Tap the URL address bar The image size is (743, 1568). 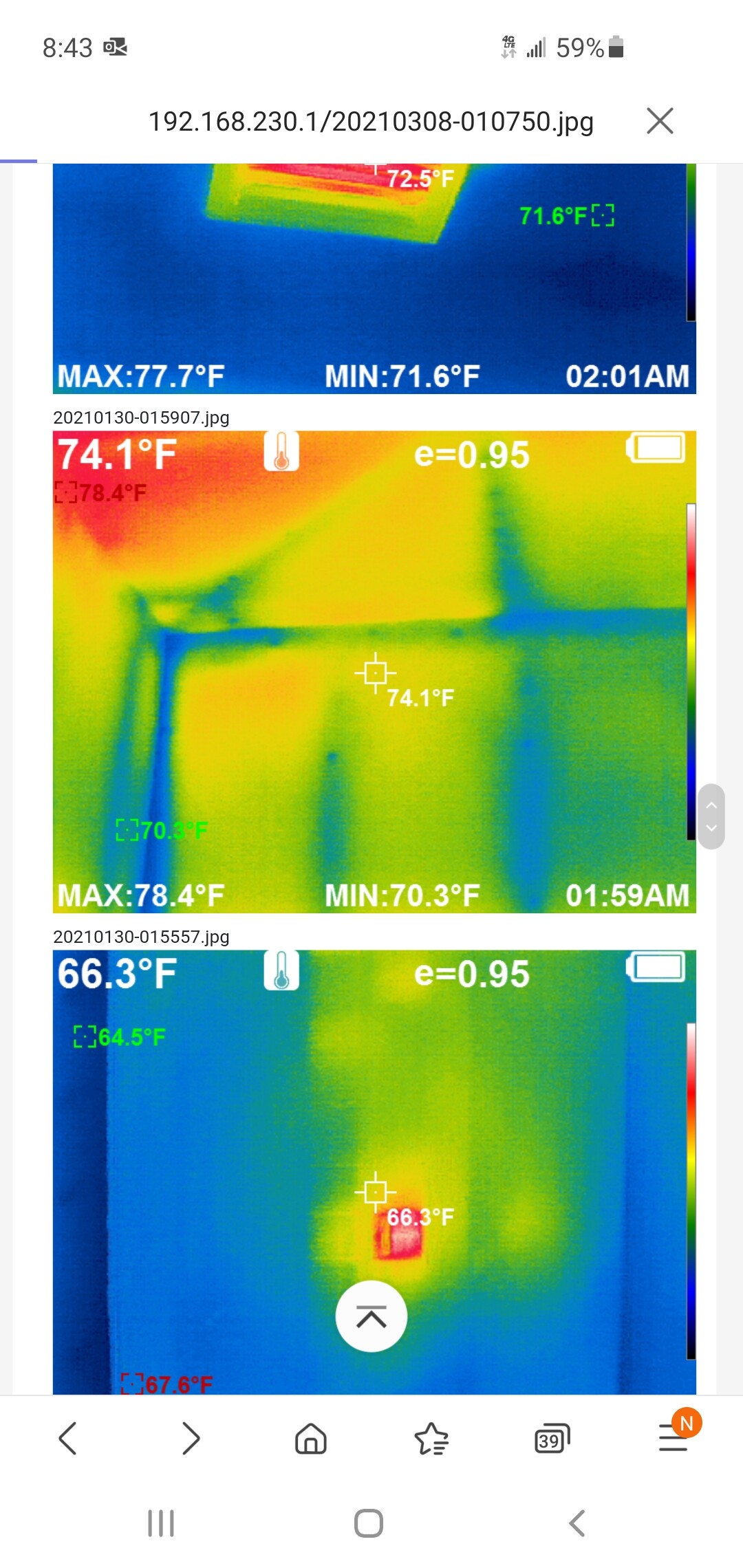point(371,122)
